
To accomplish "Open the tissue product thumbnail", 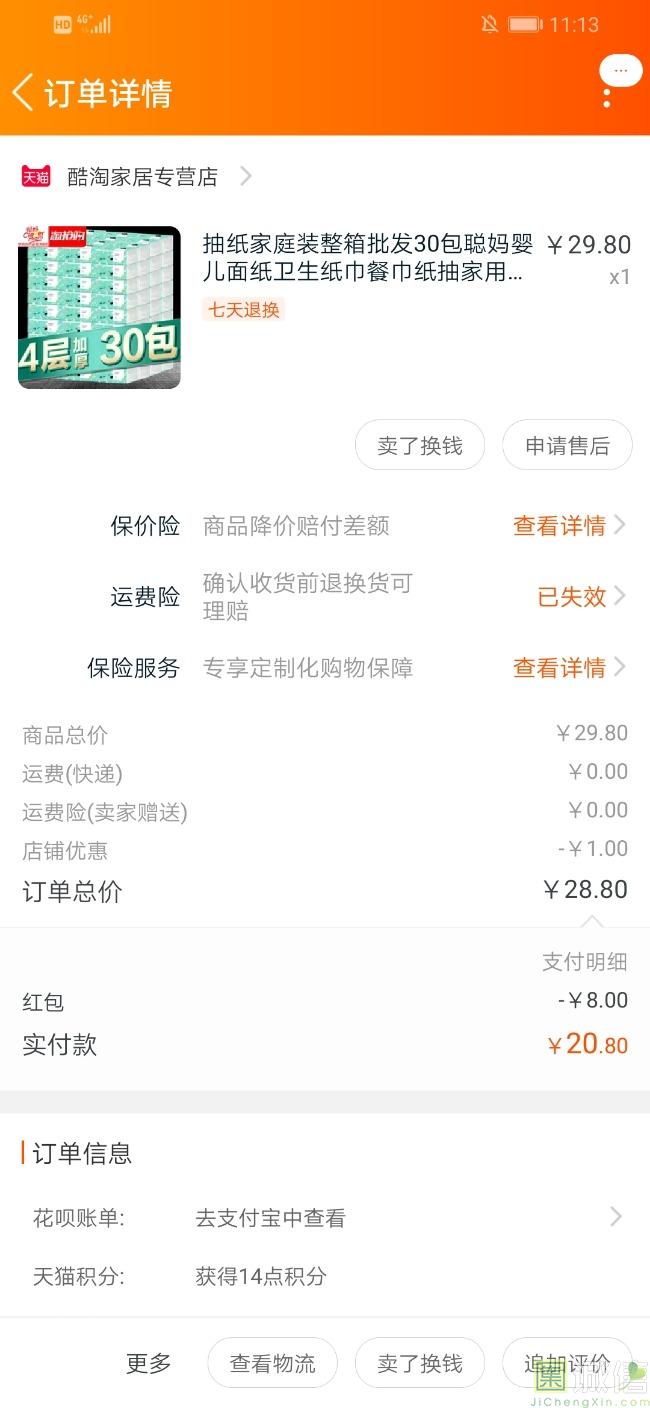I will 99,307.
